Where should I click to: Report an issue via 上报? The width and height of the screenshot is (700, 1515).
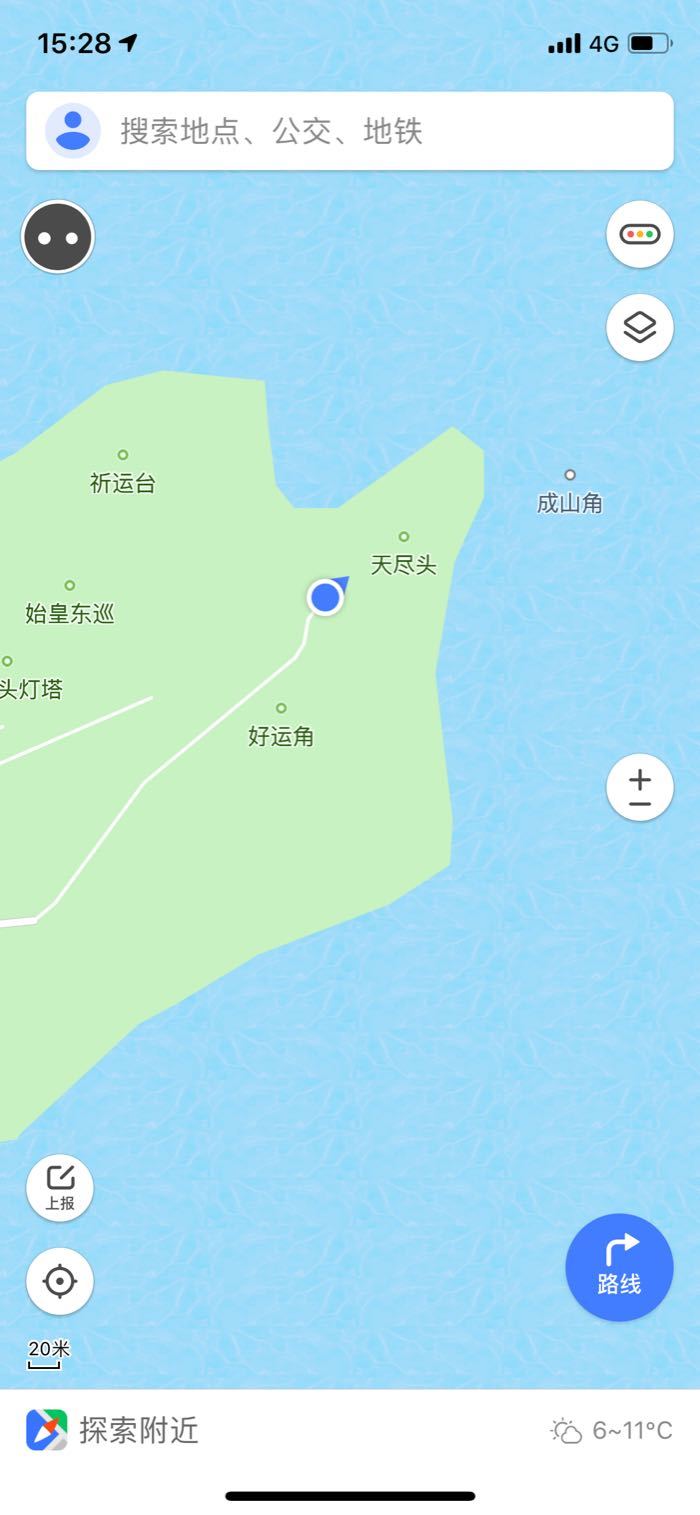pos(60,1188)
